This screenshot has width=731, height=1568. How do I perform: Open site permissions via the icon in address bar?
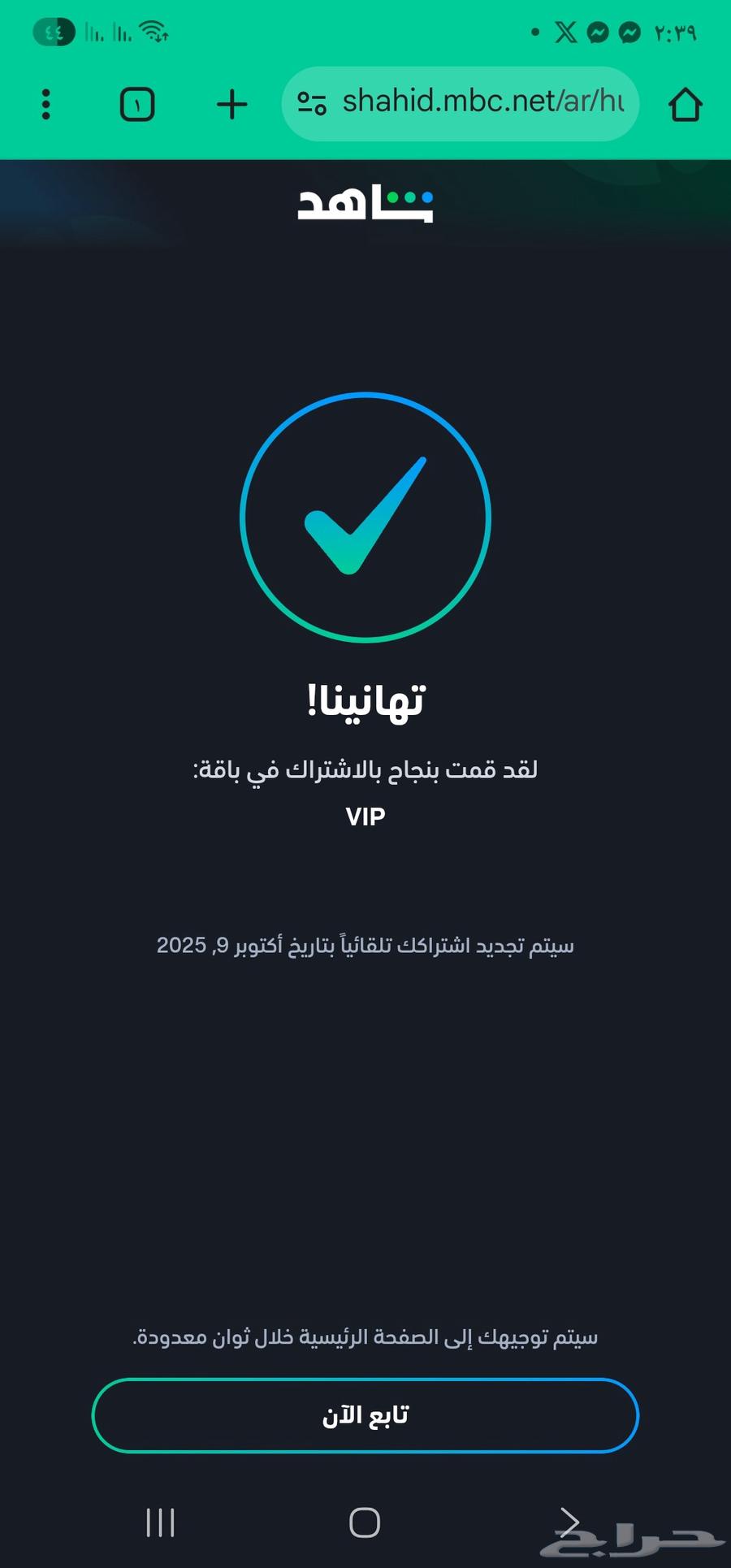[313, 104]
